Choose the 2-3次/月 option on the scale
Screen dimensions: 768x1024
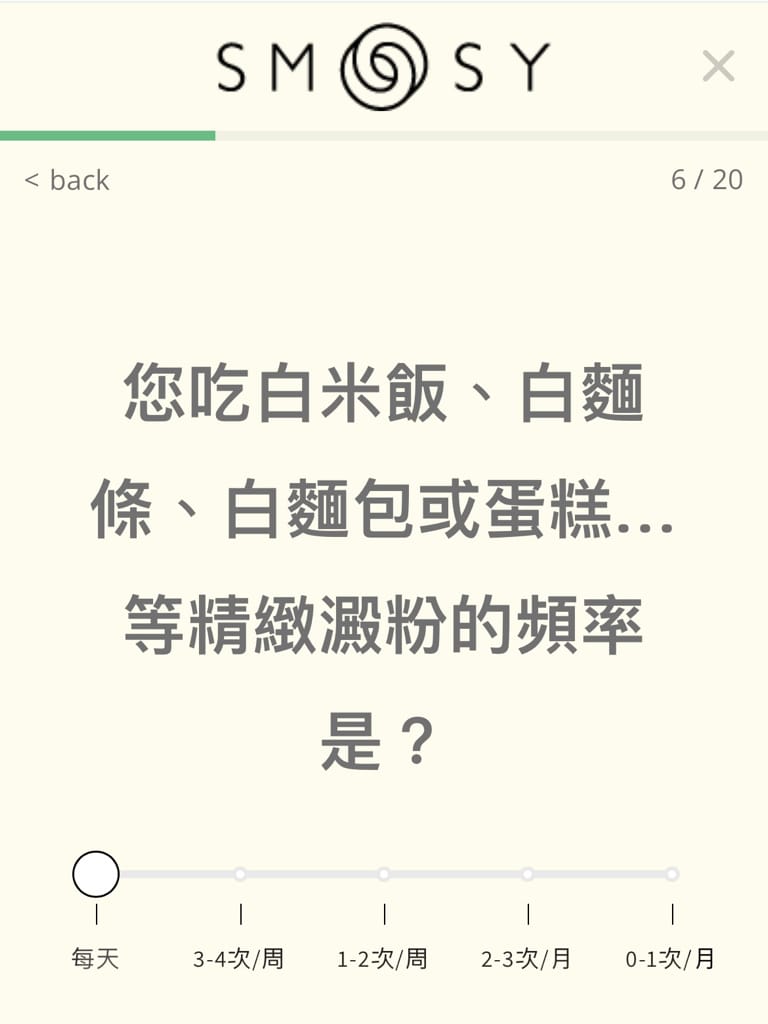pyautogui.click(x=527, y=957)
